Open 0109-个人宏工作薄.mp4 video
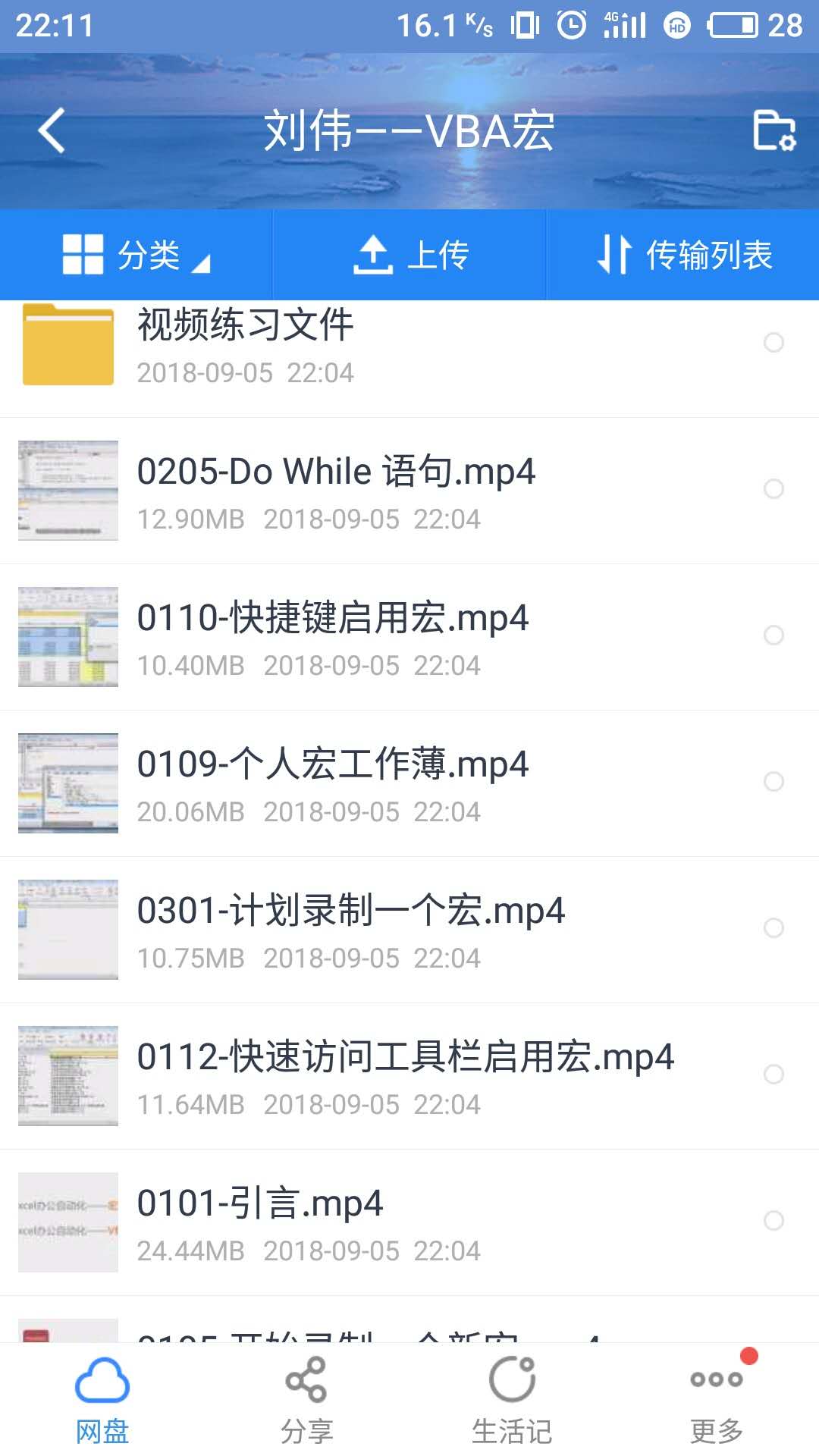This screenshot has width=819, height=1456. coord(332,783)
